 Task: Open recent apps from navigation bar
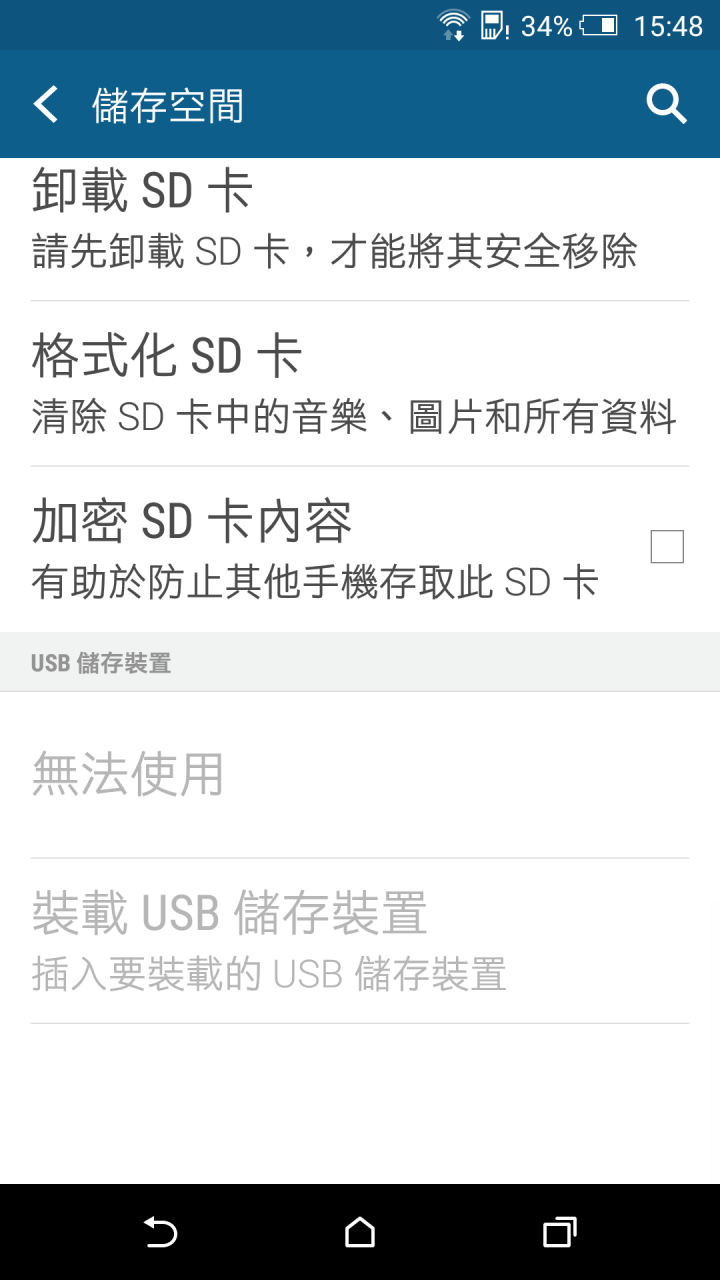[x=559, y=1232]
